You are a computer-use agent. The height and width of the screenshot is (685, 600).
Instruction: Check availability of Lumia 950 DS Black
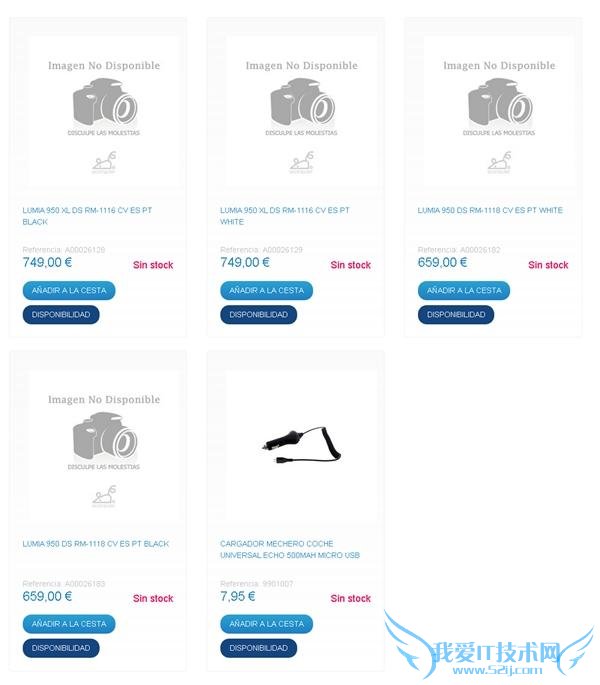point(61,647)
